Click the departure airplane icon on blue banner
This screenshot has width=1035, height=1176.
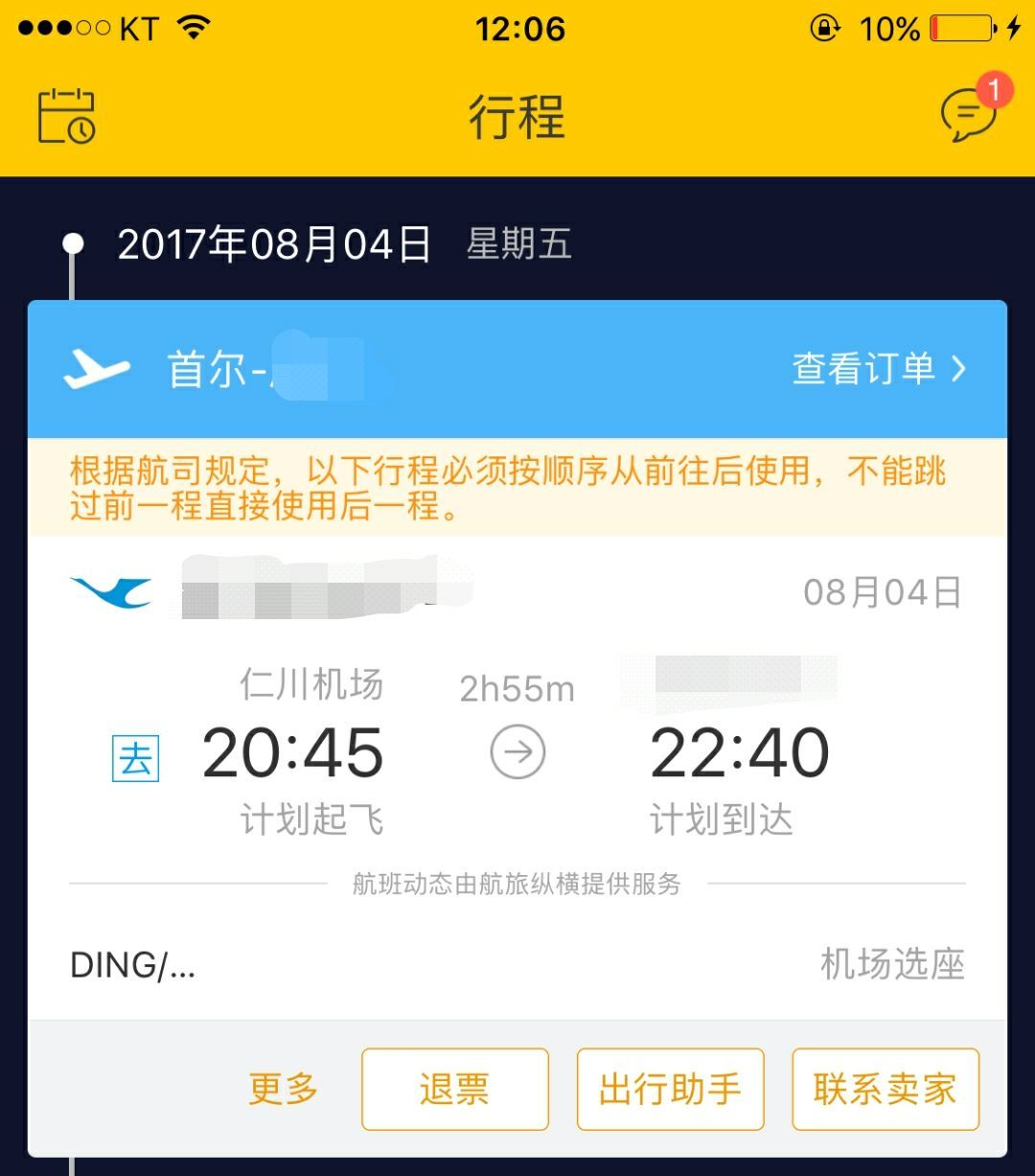click(98, 367)
